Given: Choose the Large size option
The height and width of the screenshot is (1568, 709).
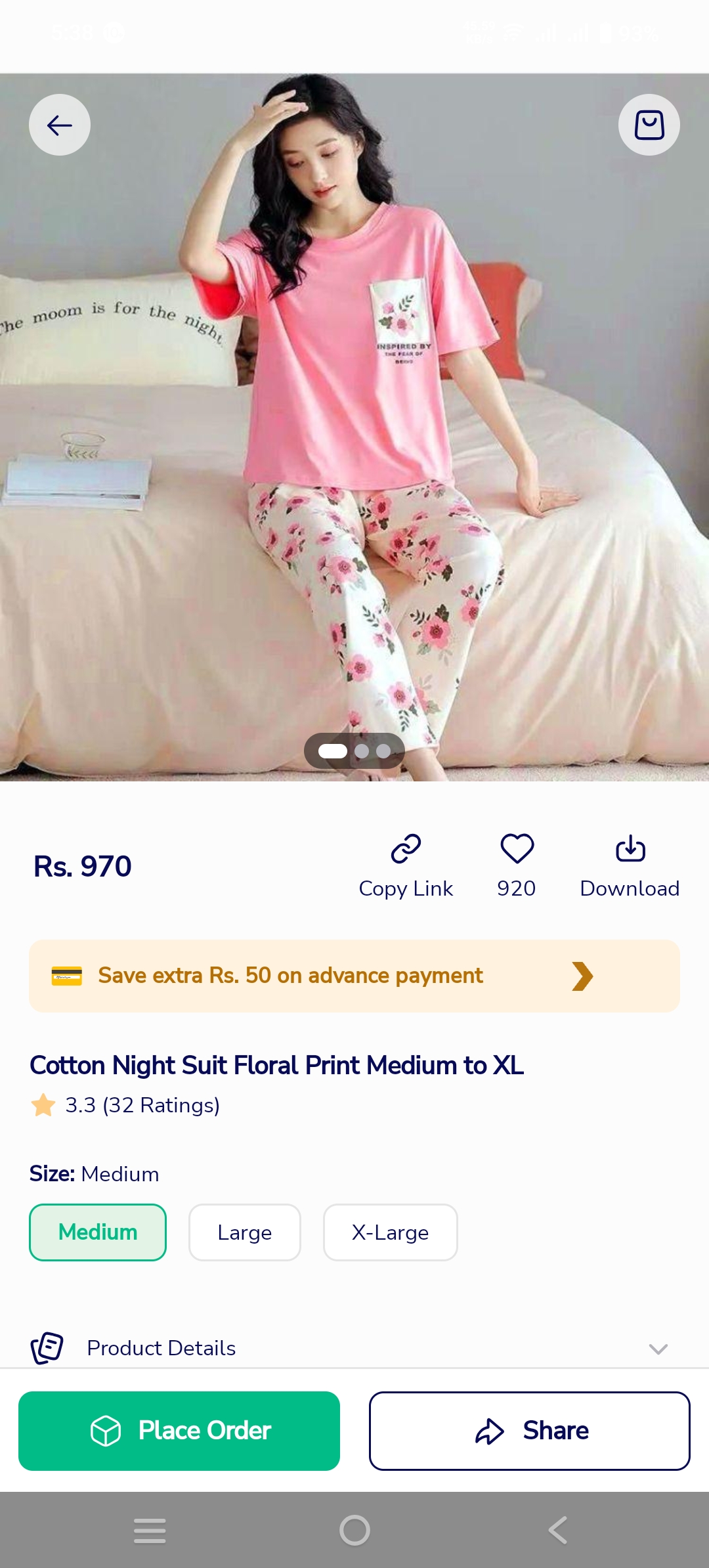Looking at the screenshot, I should (245, 1232).
